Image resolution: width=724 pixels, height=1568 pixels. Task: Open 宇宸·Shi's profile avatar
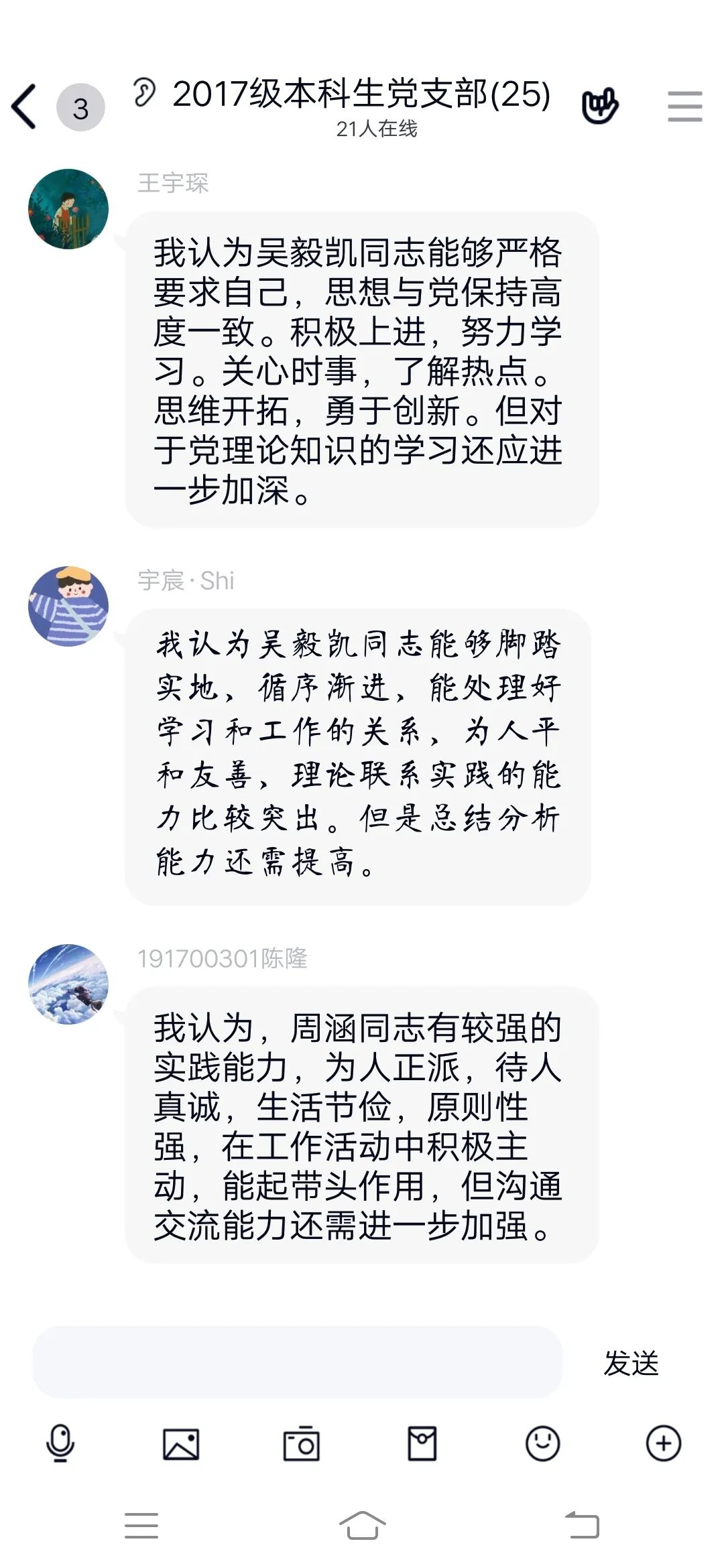[68, 606]
